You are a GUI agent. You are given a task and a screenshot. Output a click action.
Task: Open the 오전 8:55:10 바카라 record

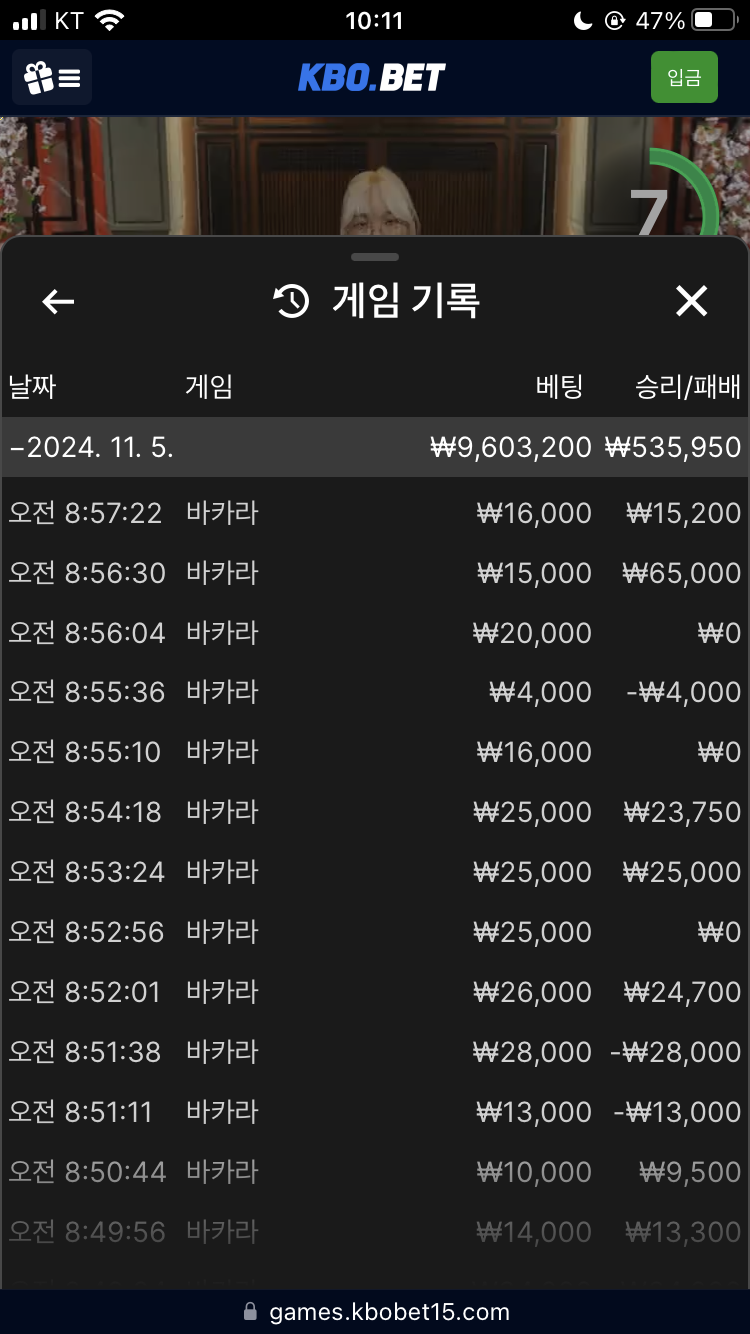click(x=375, y=752)
